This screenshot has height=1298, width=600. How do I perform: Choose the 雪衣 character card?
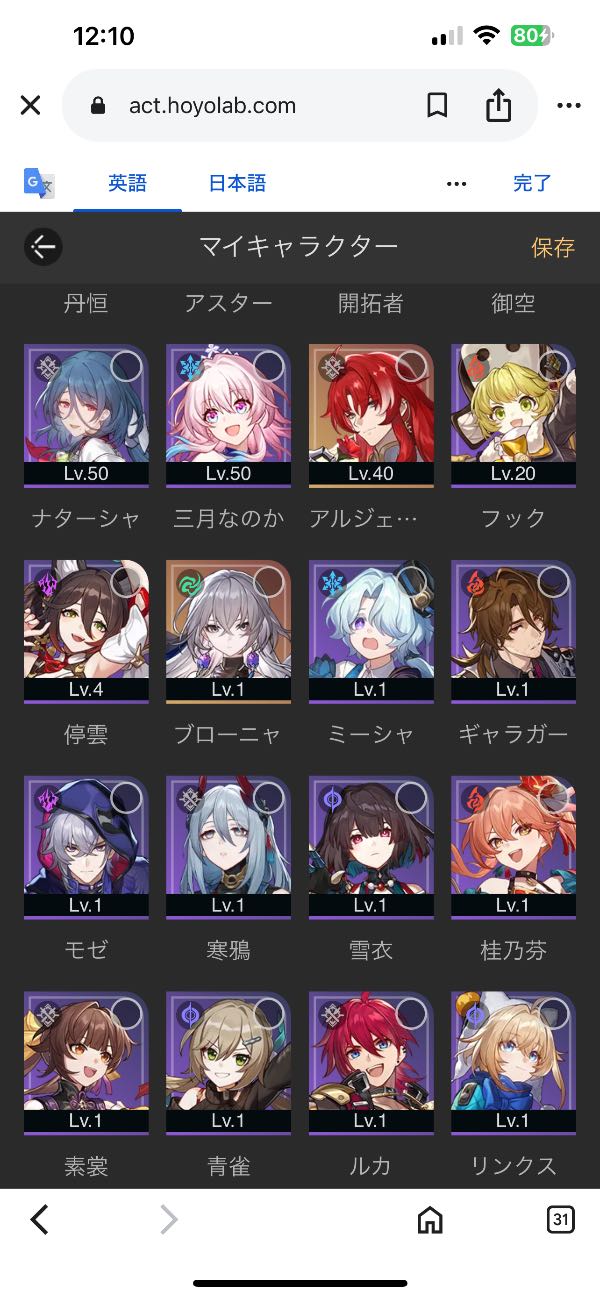pos(371,847)
